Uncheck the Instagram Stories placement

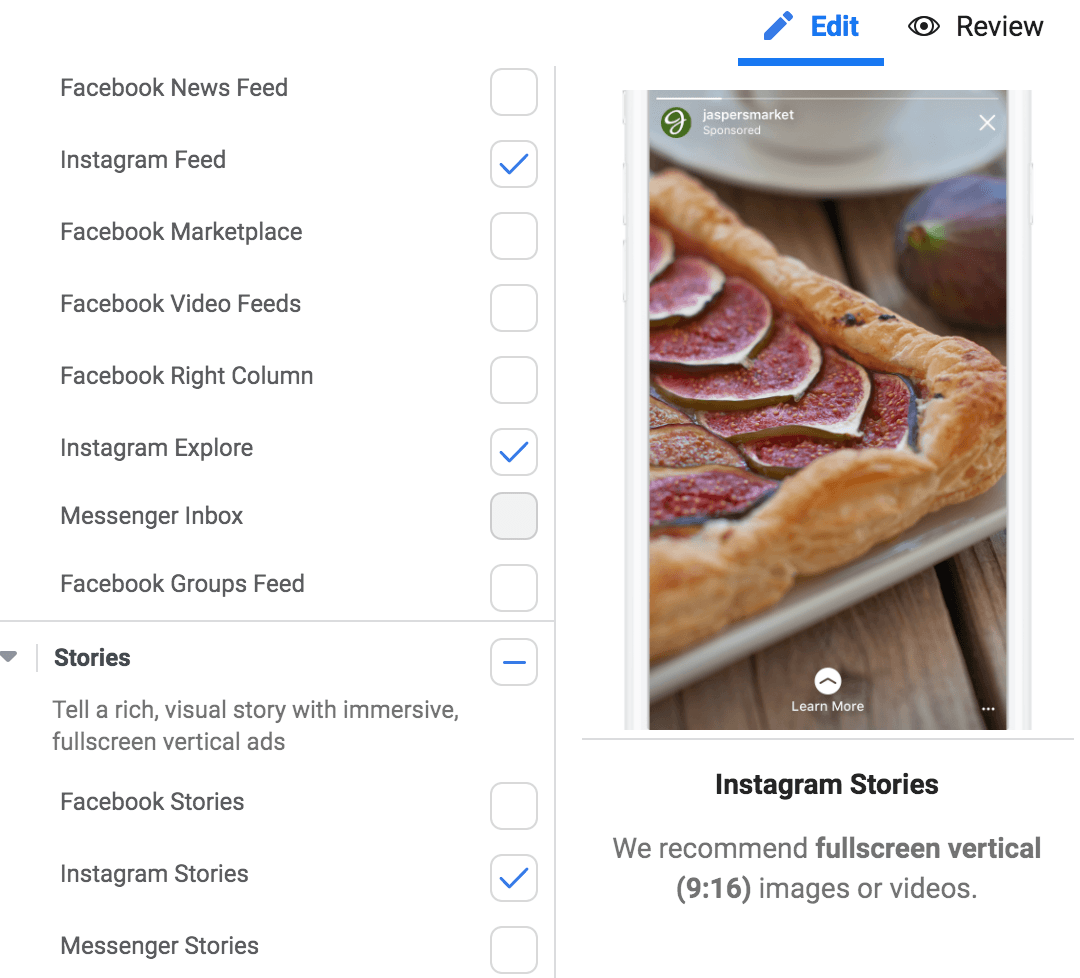point(514,878)
